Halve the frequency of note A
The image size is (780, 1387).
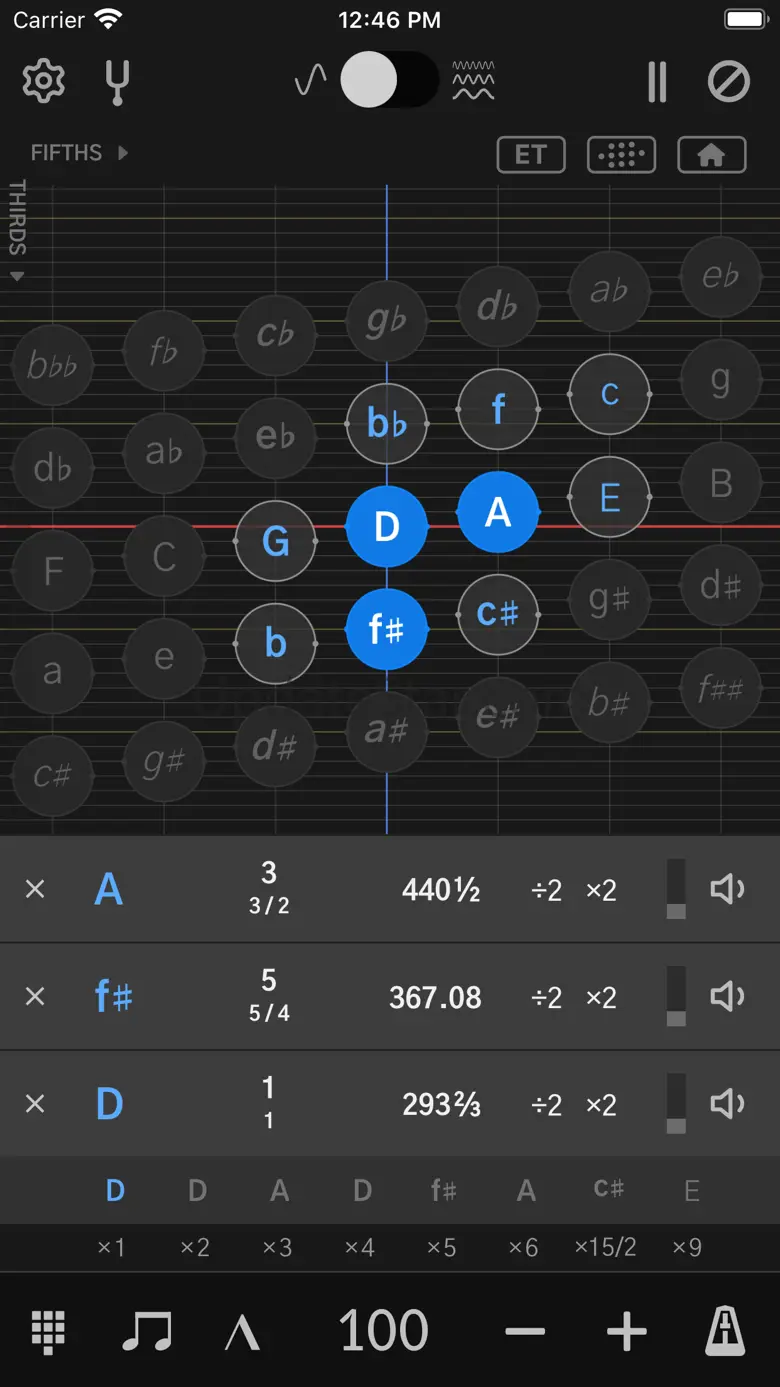click(x=546, y=890)
